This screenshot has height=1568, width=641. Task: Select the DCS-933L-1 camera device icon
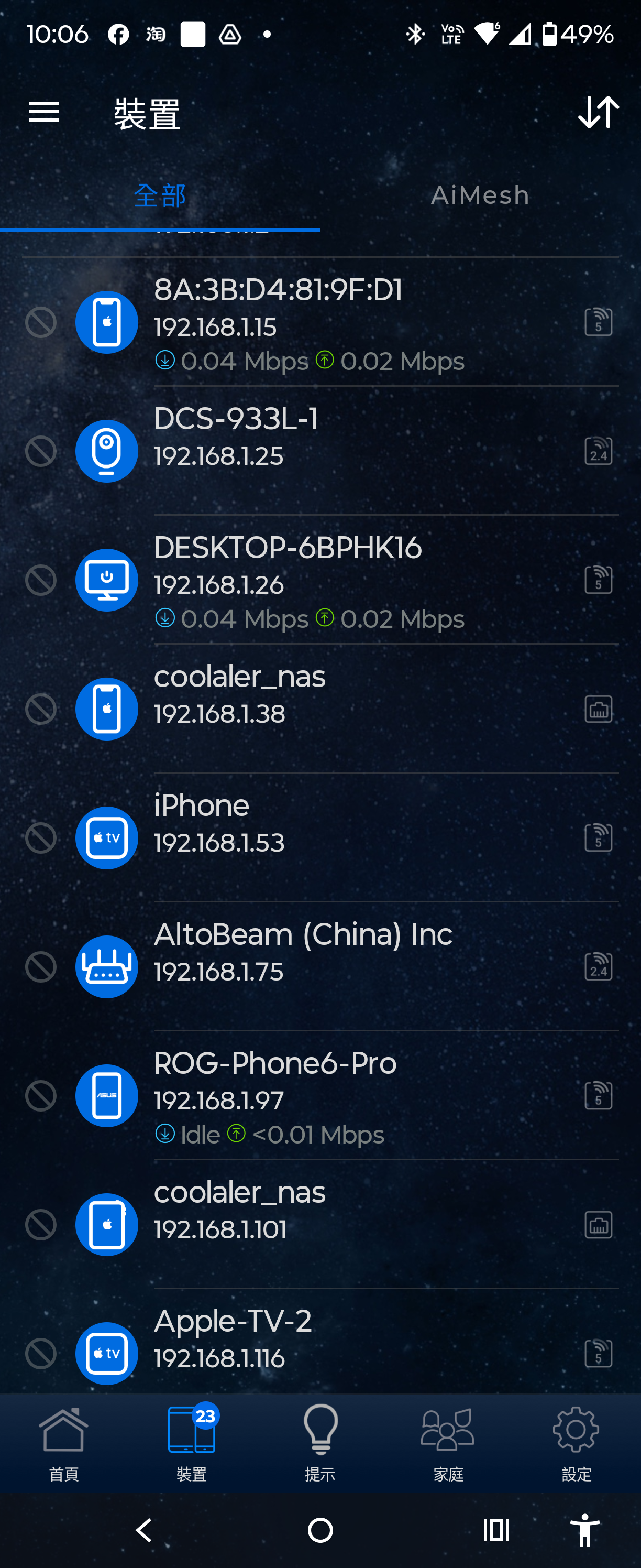[x=106, y=452]
